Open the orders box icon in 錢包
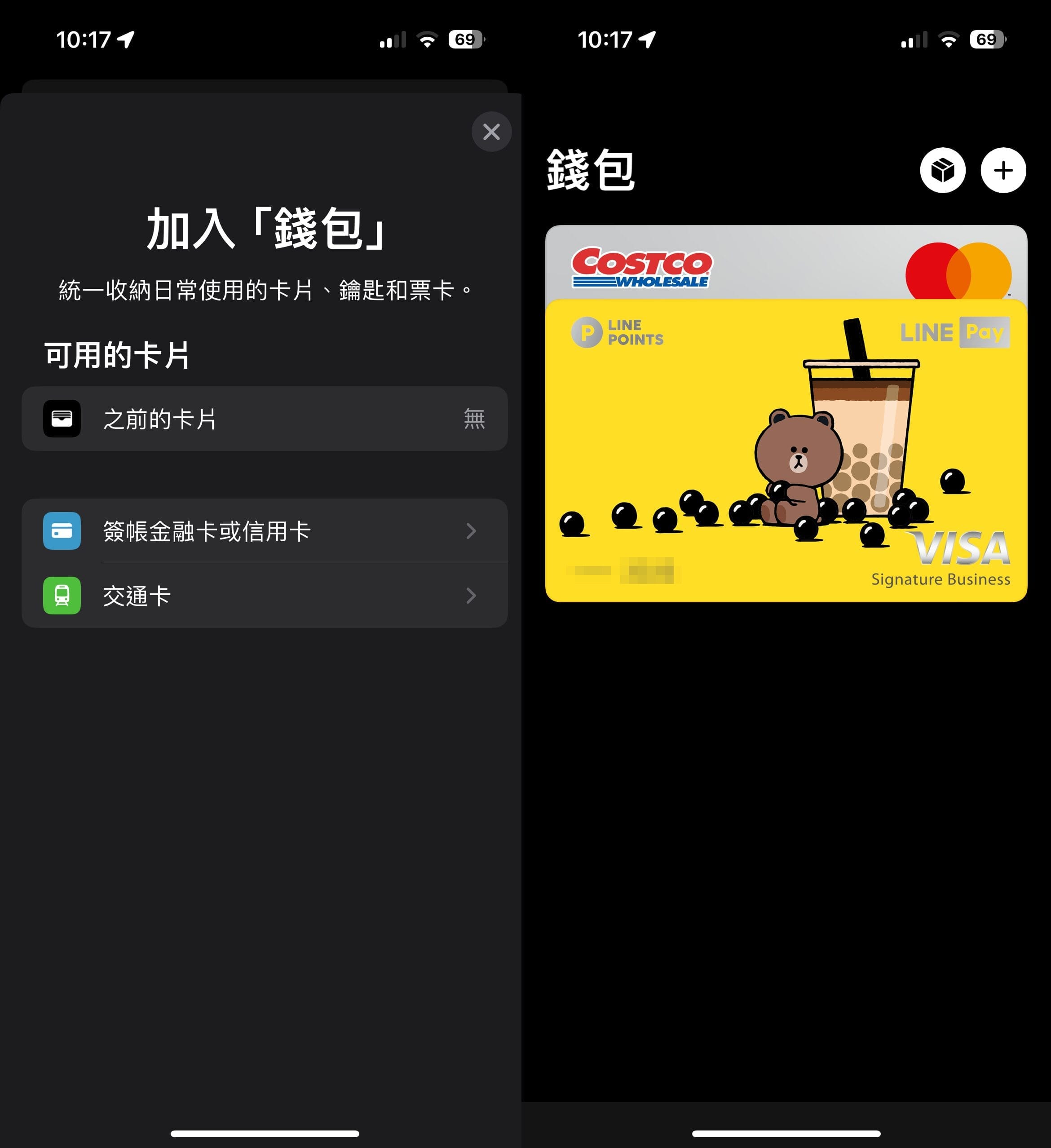The image size is (1051, 1148). click(942, 170)
